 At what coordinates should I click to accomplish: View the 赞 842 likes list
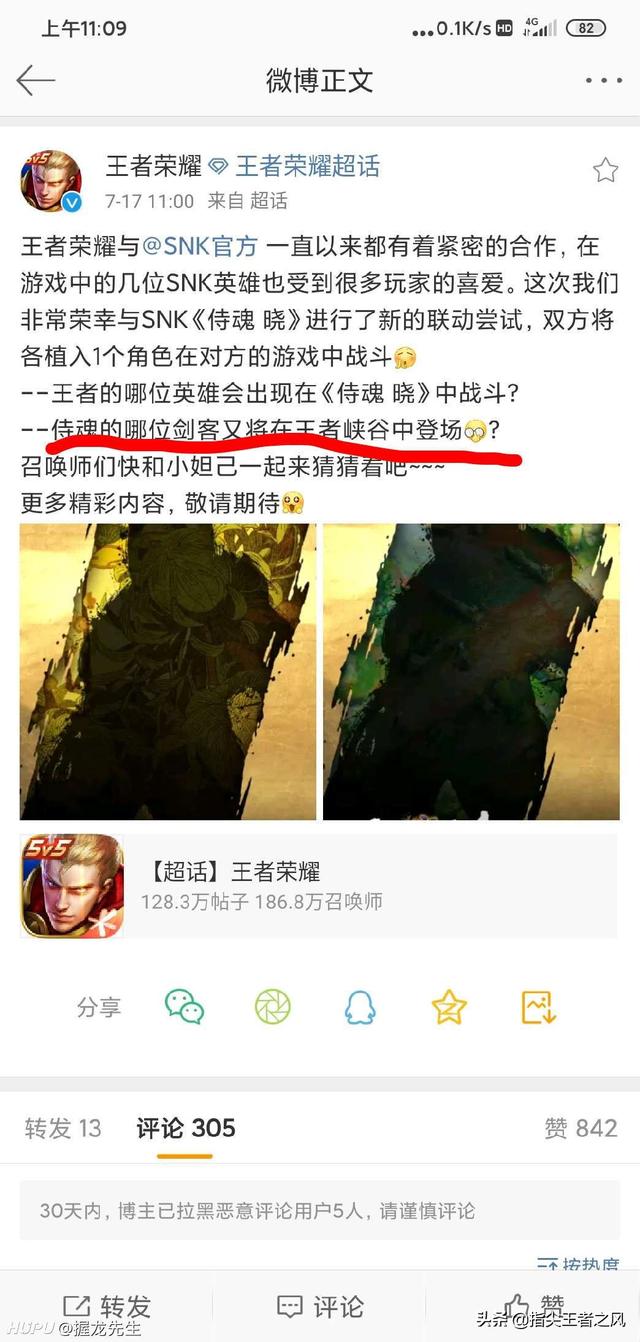pyautogui.click(x=580, y=1128)
